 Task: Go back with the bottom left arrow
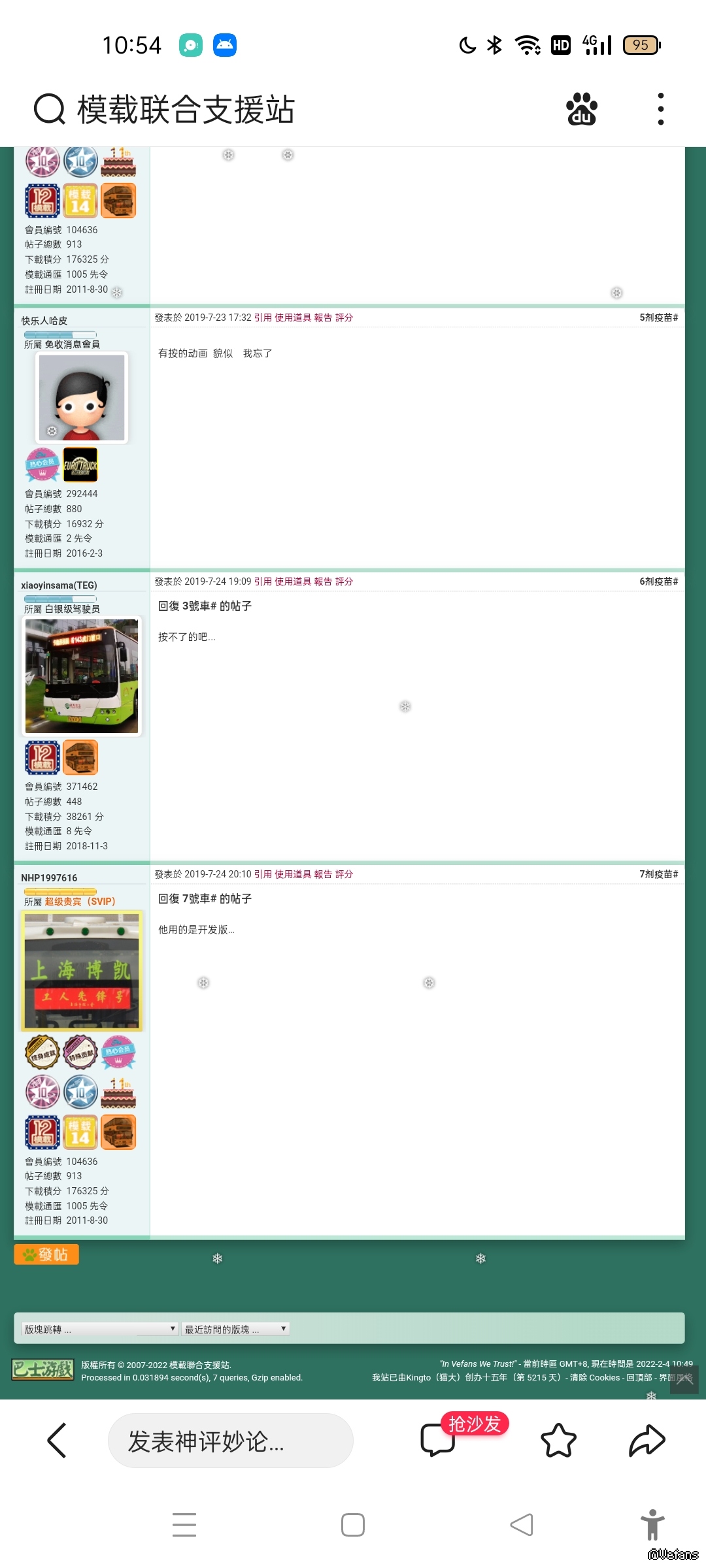click(57, 1440)
